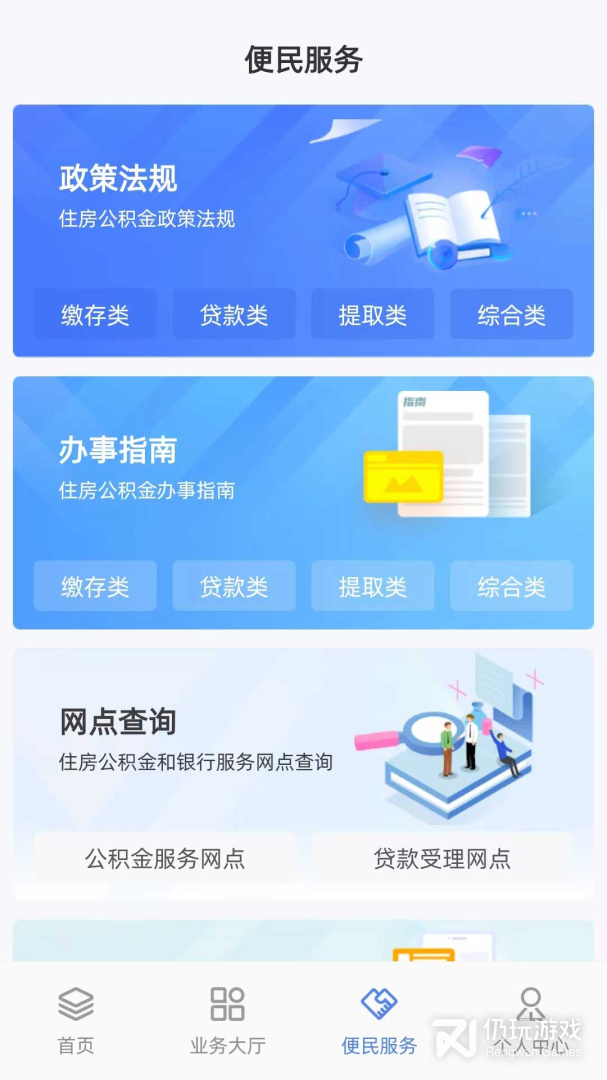Tap 提取类 under 办事指南

pyautogui.click(x=372, y=586)
